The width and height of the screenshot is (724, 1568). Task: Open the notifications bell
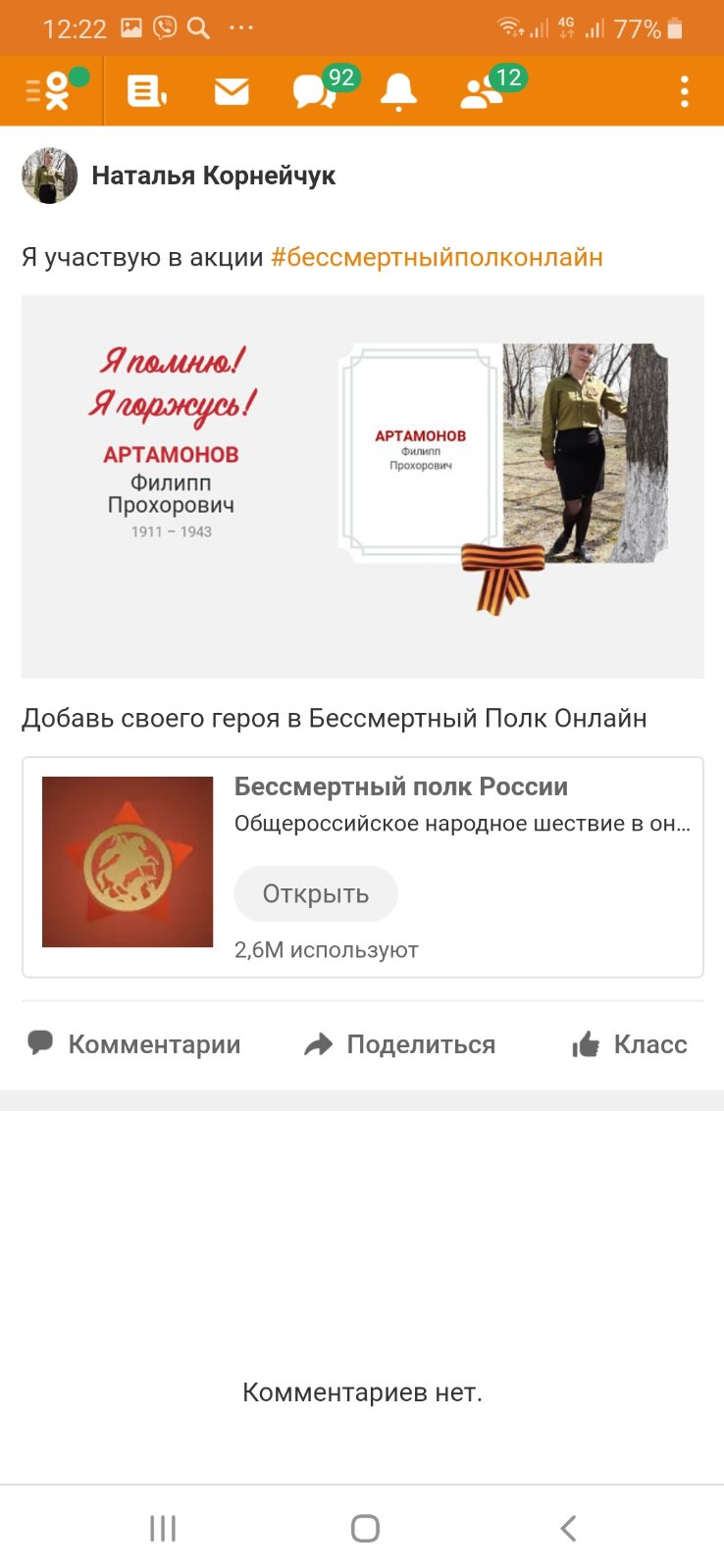pyautogui.click(x=398, y=92)
